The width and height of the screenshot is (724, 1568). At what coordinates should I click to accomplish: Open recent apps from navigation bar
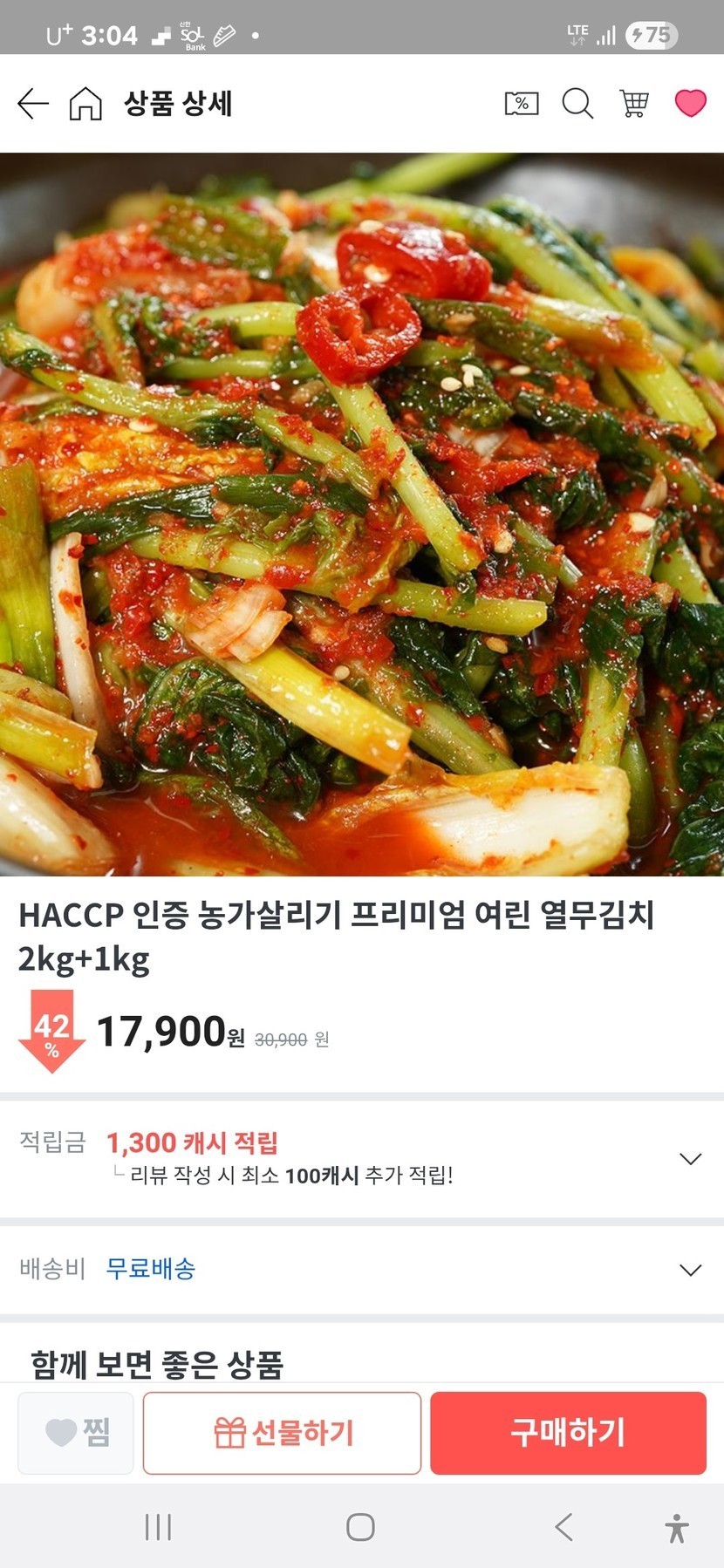point(158,1527)
